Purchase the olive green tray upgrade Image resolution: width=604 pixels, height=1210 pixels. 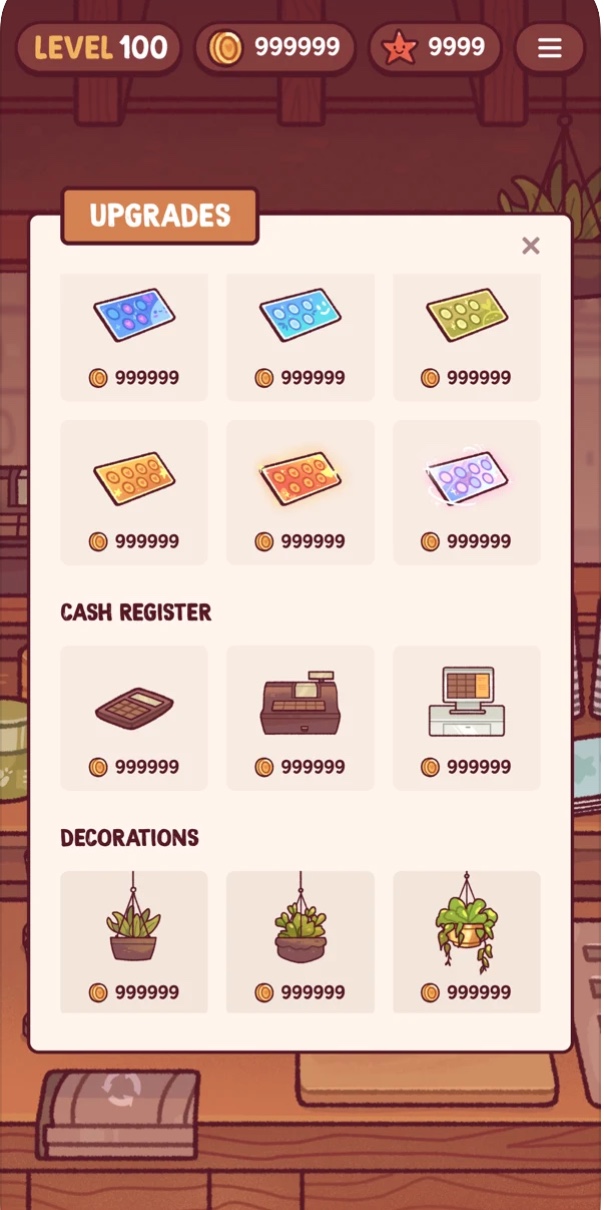(466, 335)
